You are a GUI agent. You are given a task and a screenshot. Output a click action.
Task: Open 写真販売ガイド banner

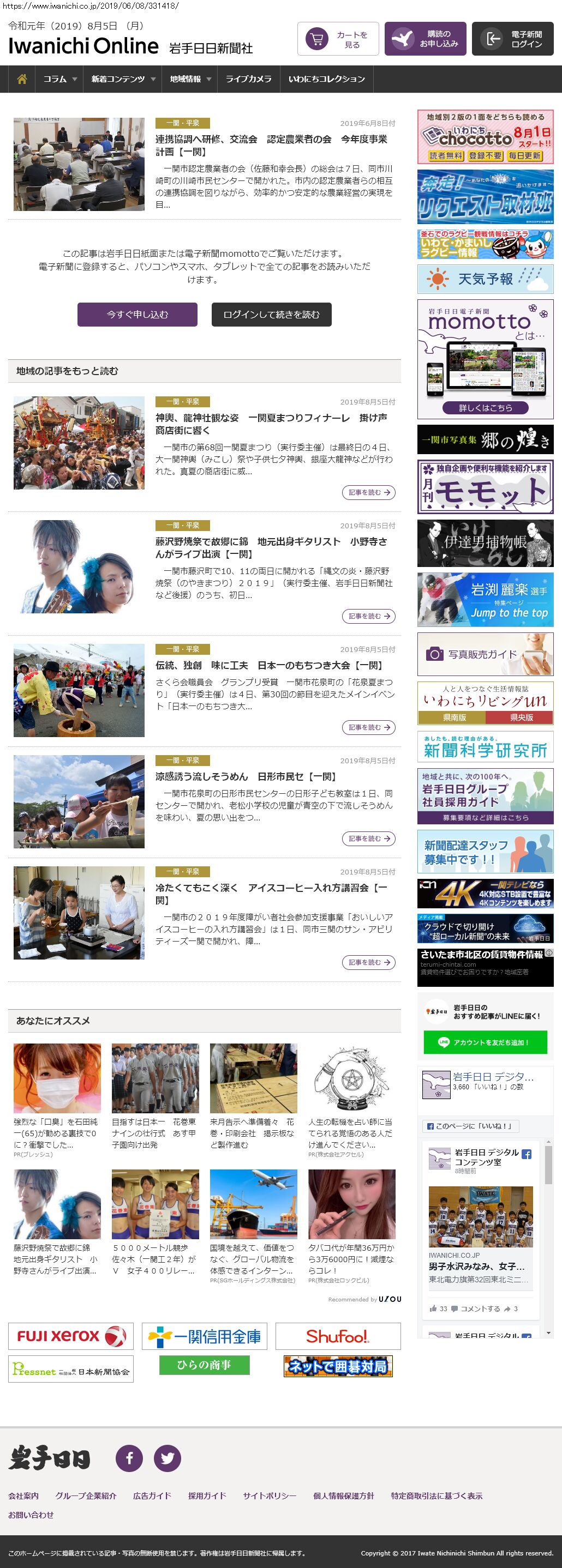point(485,654)
